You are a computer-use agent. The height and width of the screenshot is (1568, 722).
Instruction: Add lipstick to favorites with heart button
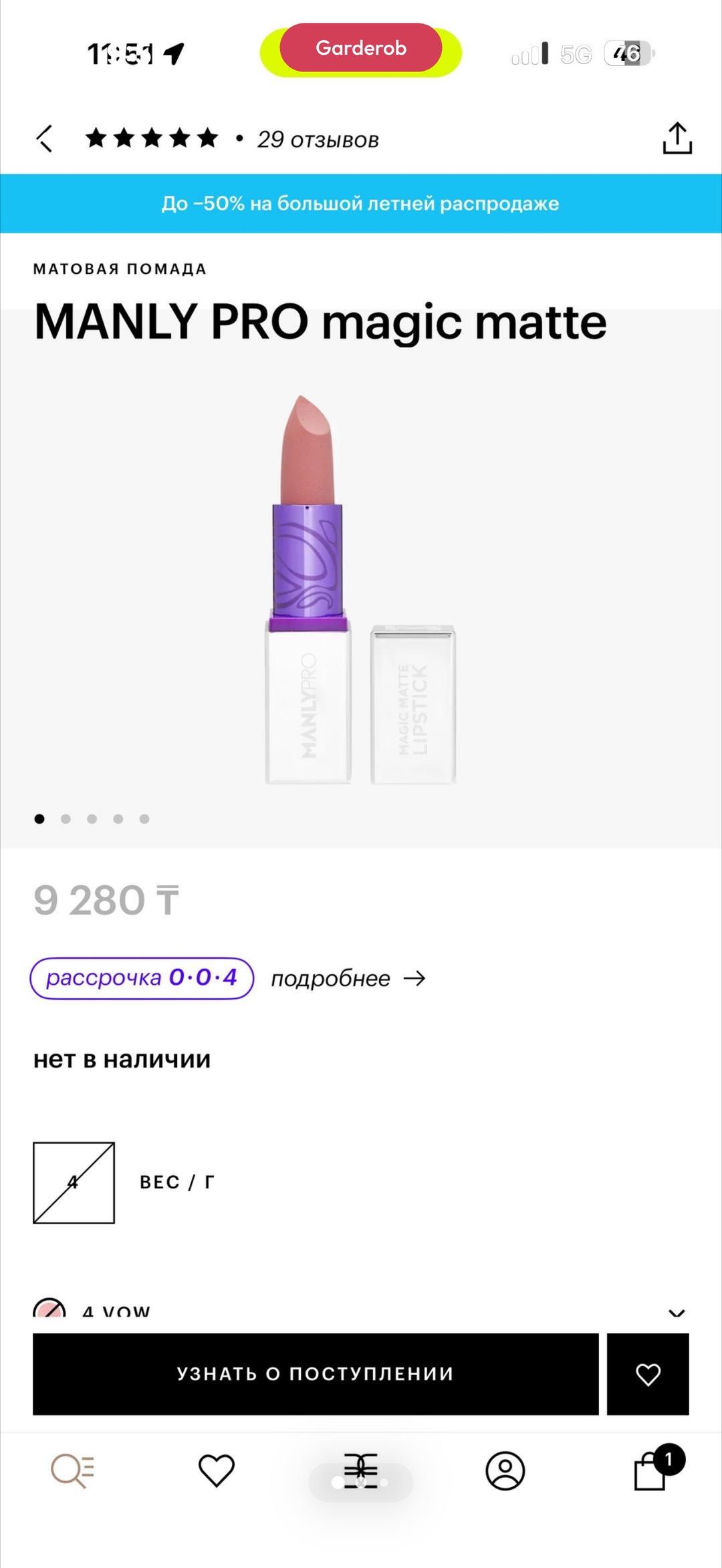point(648,1374)
